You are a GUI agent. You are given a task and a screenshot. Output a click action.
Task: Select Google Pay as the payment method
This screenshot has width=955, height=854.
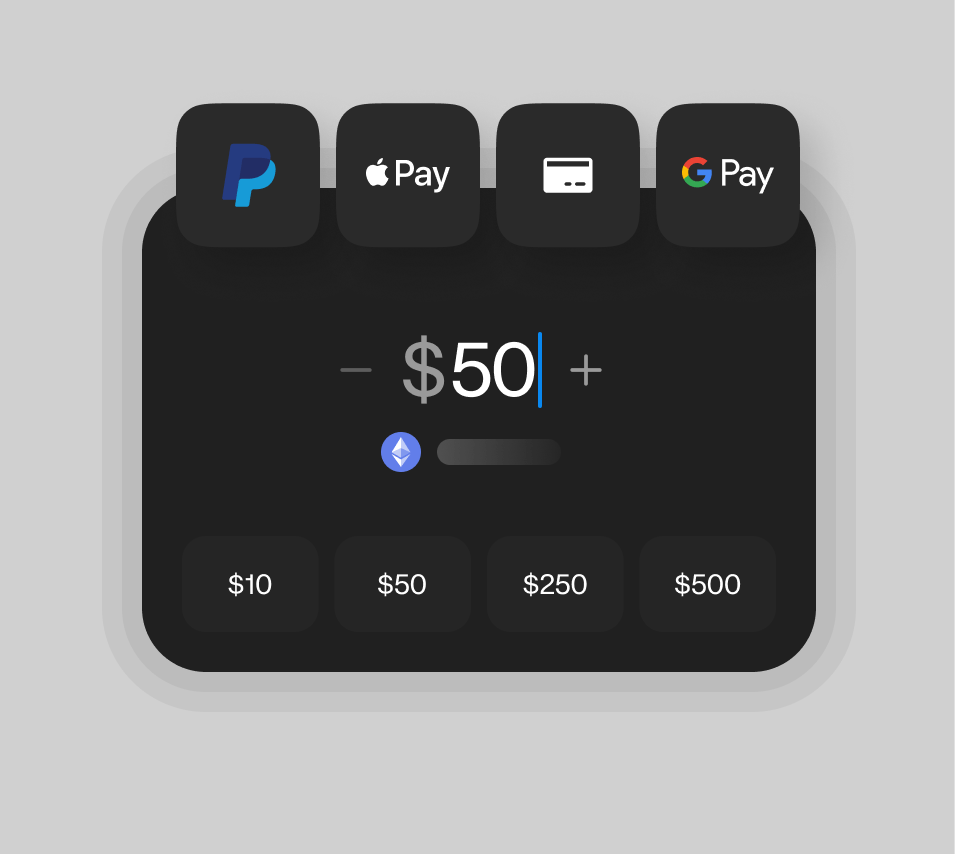tap(728, 175)
